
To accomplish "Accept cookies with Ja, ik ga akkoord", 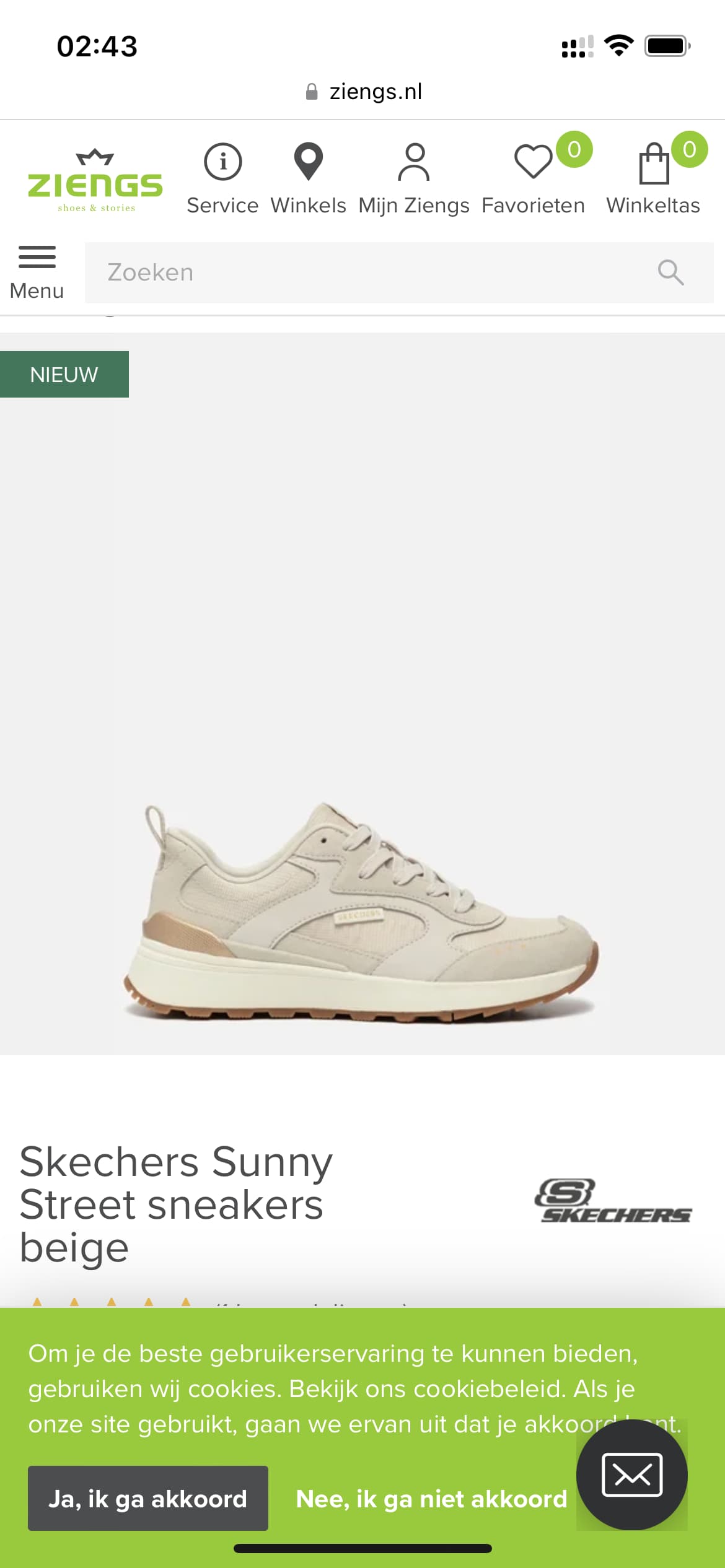I will coord(148,1499).
